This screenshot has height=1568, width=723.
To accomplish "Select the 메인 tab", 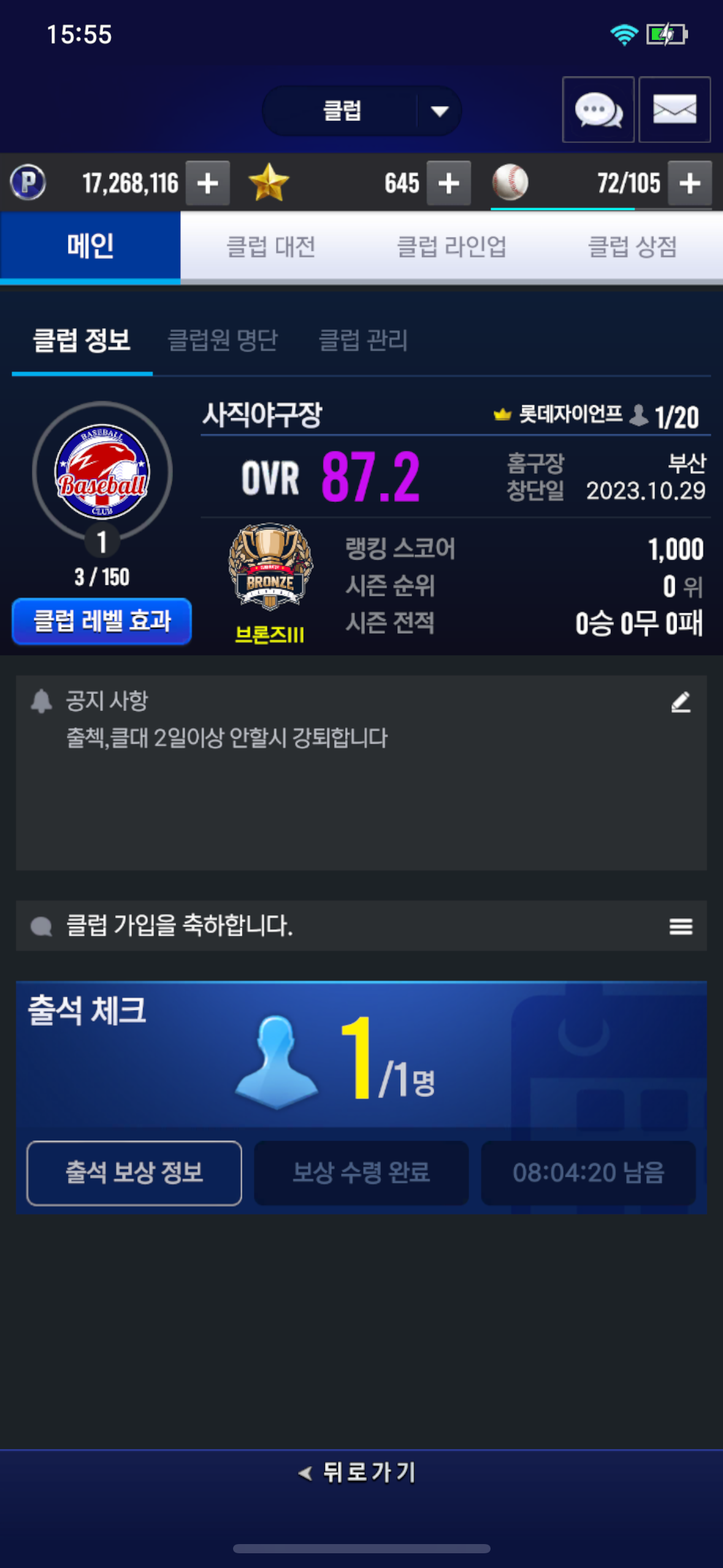I will 90,247.
